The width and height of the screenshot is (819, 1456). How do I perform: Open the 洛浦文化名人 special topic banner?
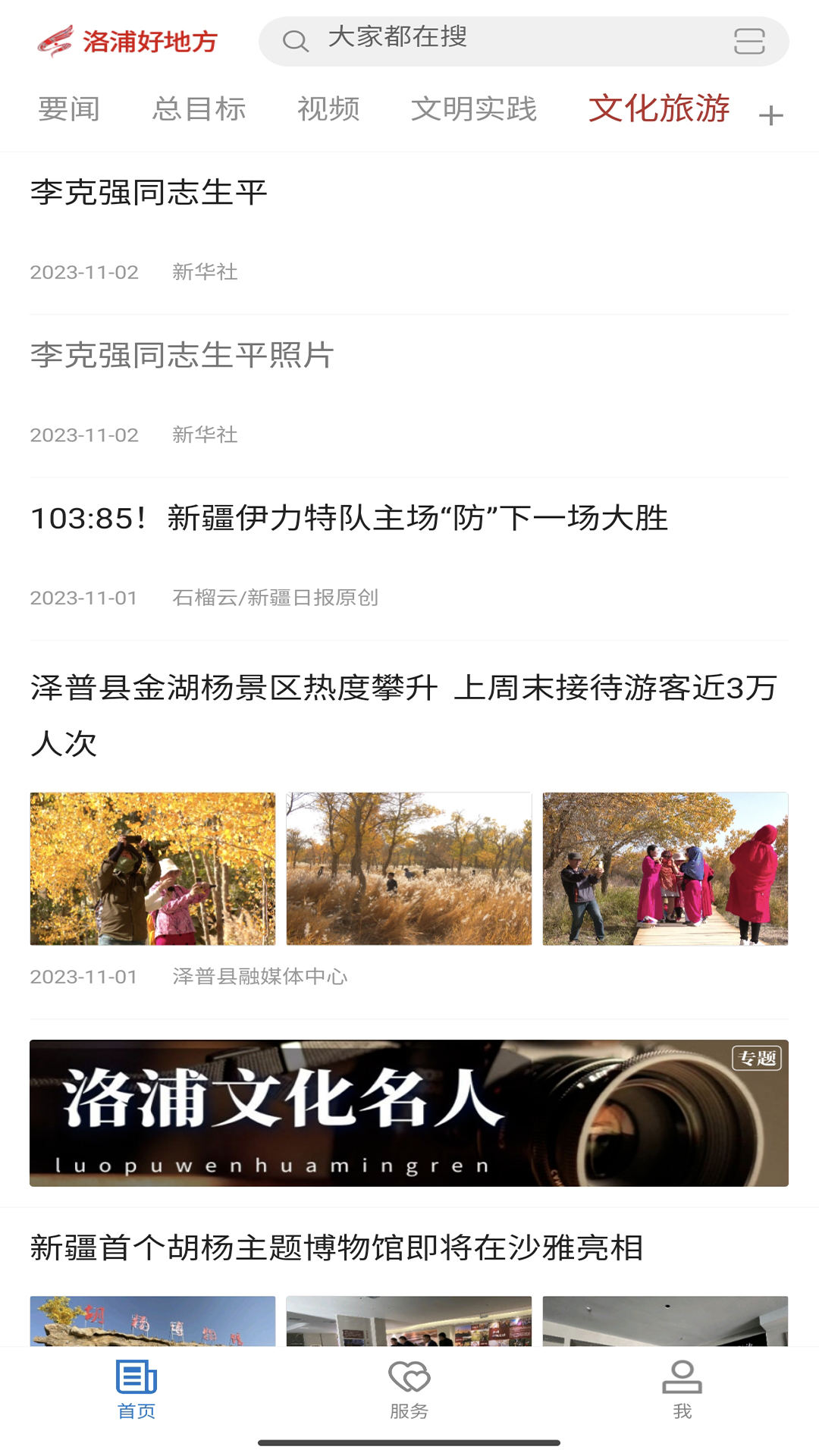[409, 1112]
